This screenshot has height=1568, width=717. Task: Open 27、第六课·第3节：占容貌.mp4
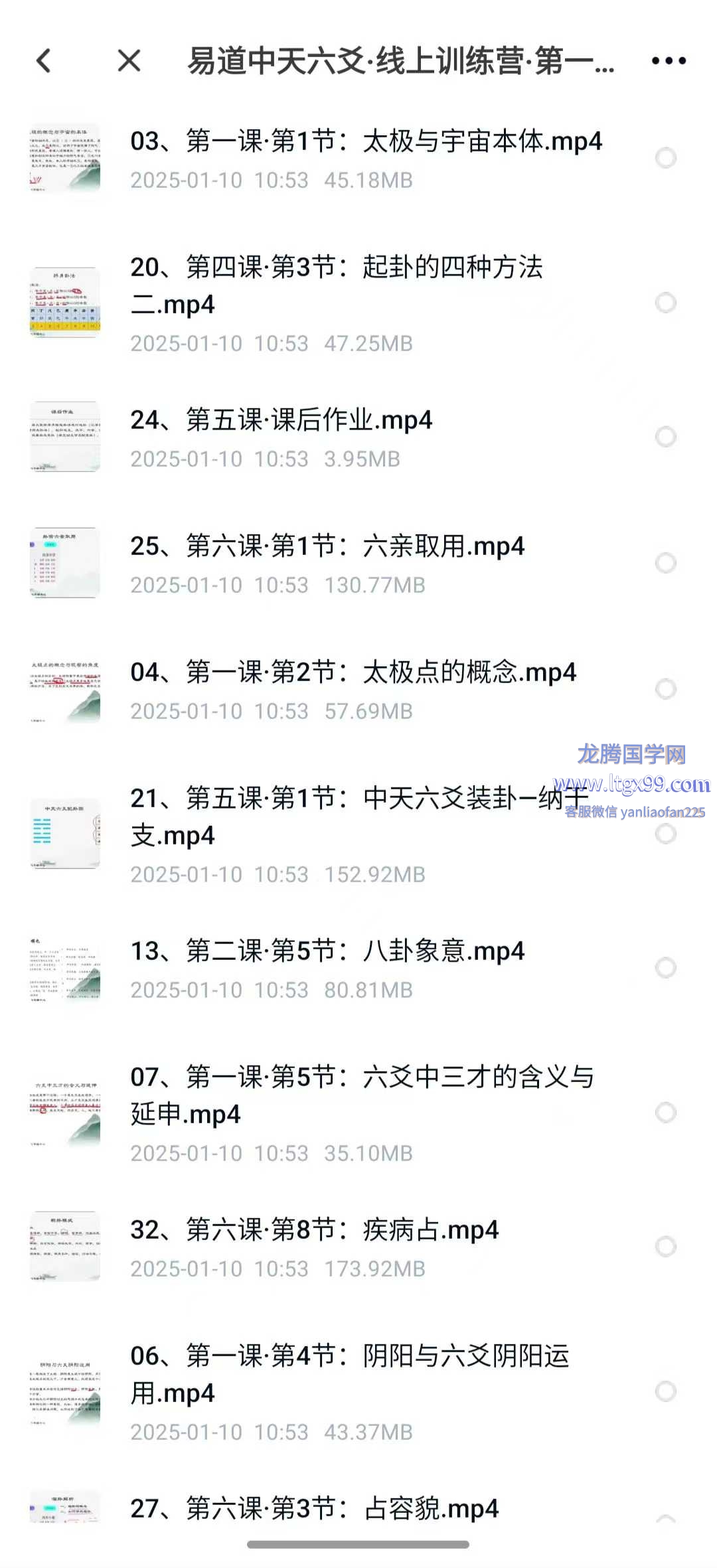tap(314, 1509)
